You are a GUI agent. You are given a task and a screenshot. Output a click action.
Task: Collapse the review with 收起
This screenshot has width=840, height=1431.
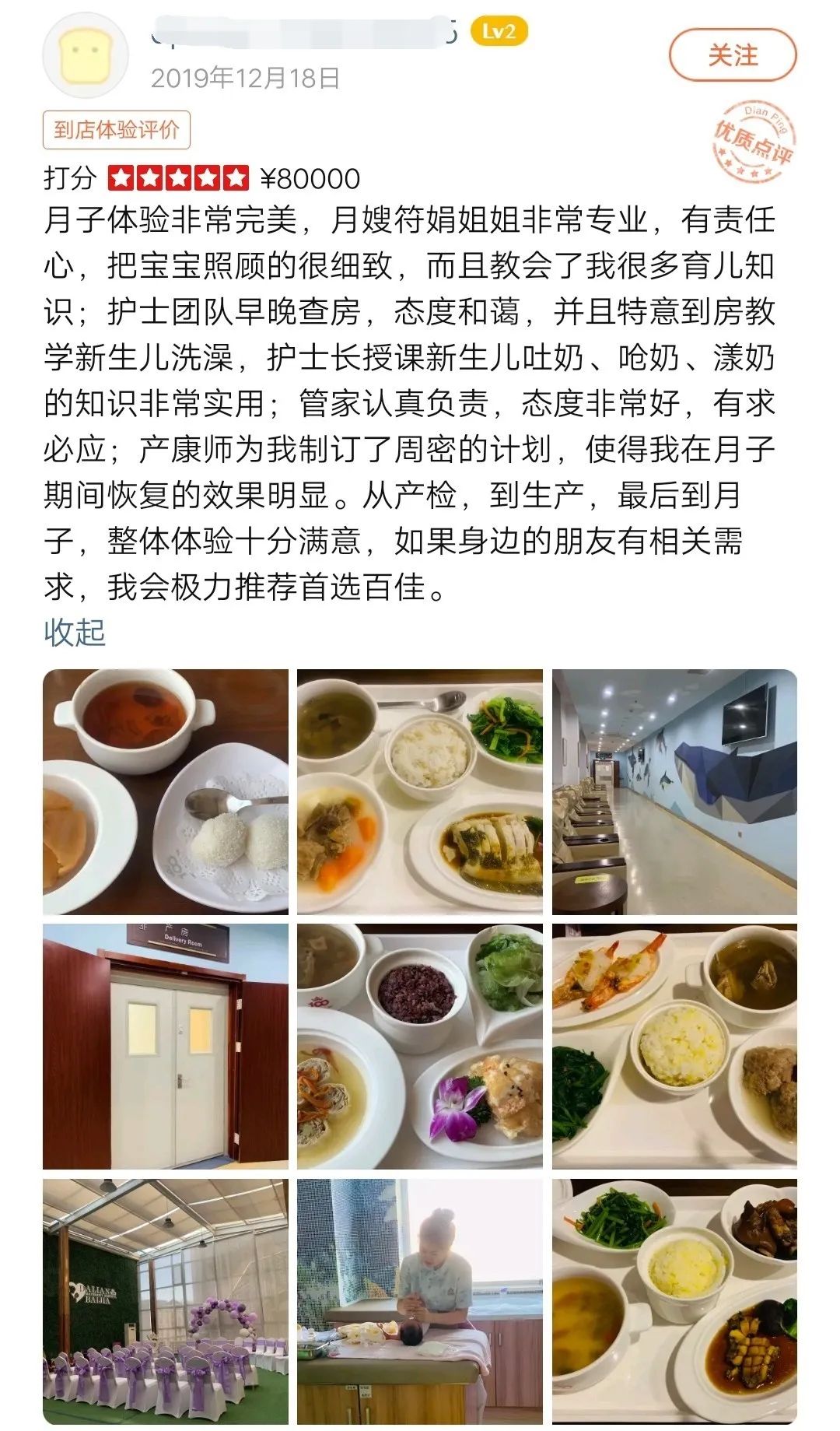(x=74, y=631)
